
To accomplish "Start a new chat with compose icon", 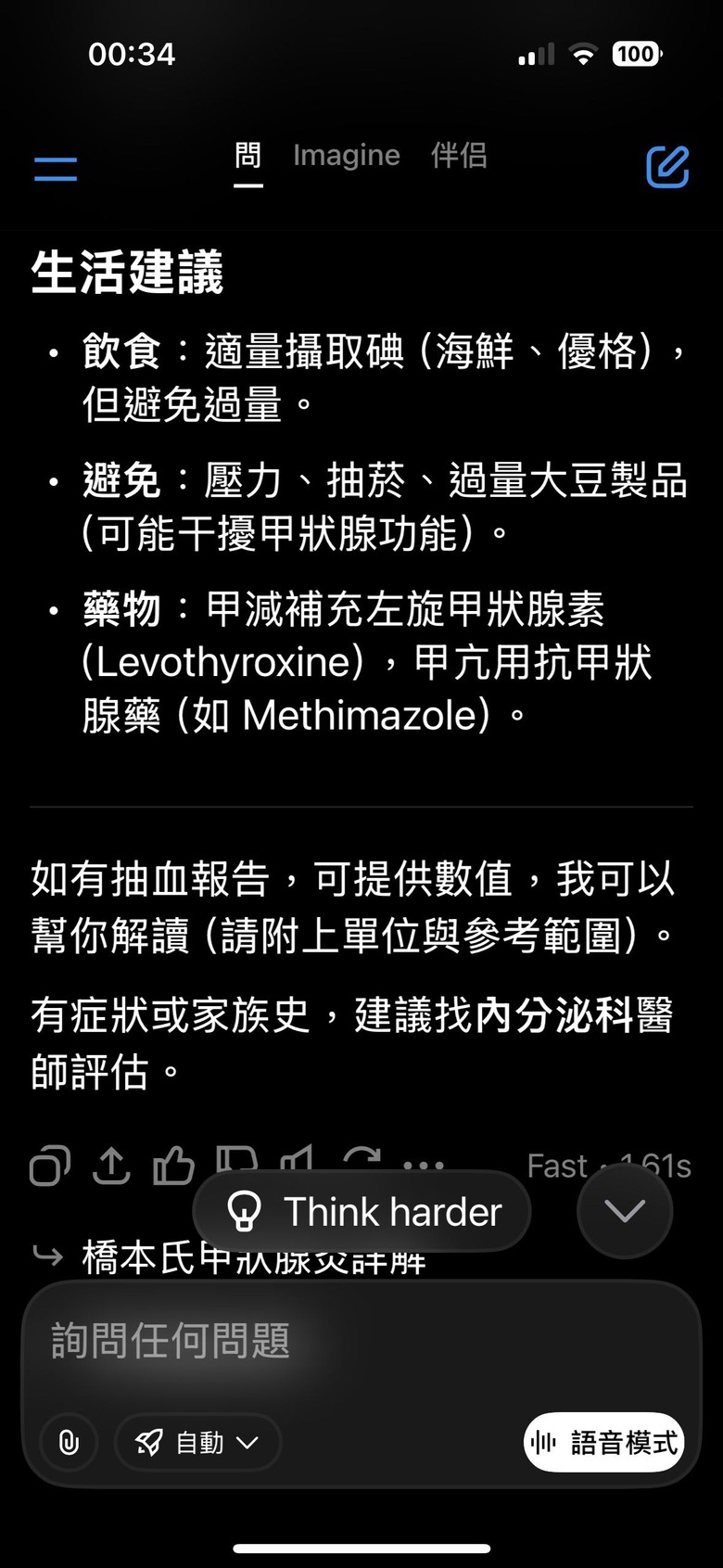I will coord(666,167).
